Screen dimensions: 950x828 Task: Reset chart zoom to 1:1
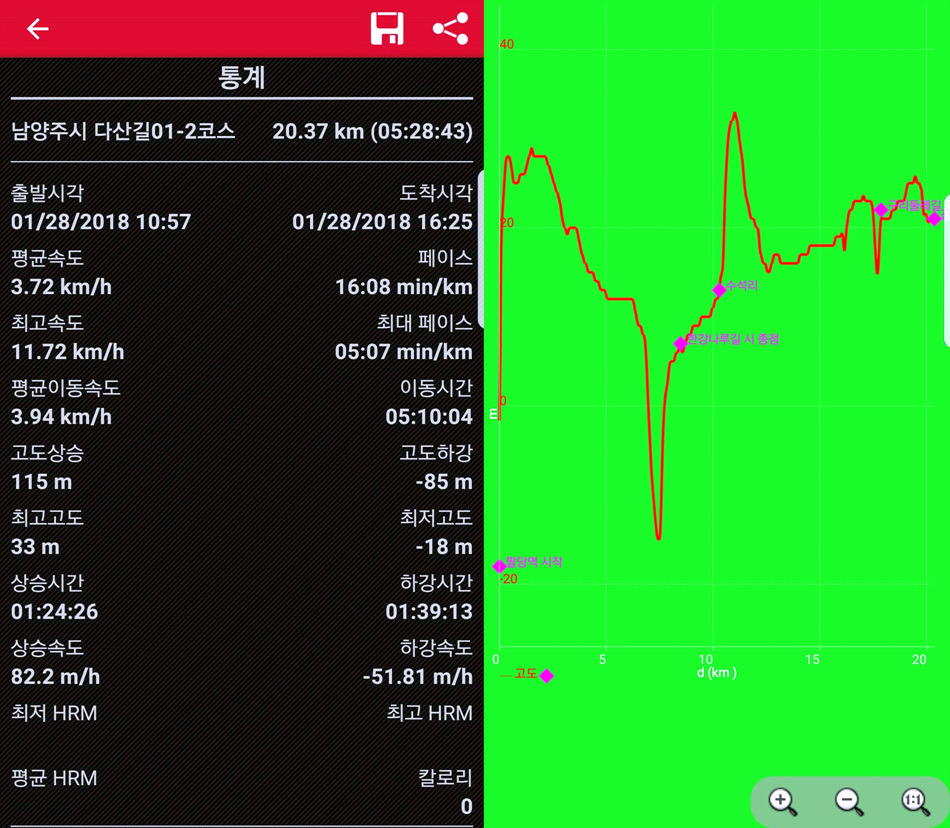(x=915, y=801)
